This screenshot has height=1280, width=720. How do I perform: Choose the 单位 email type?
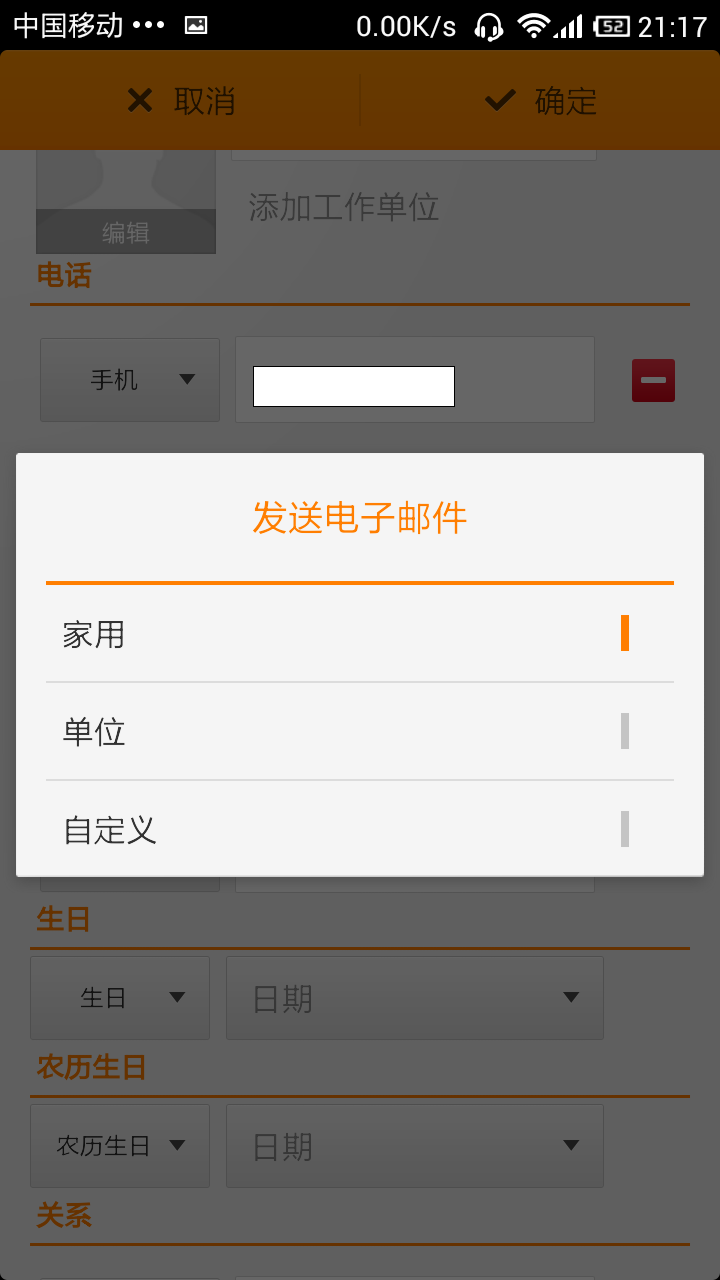(359, 732)
